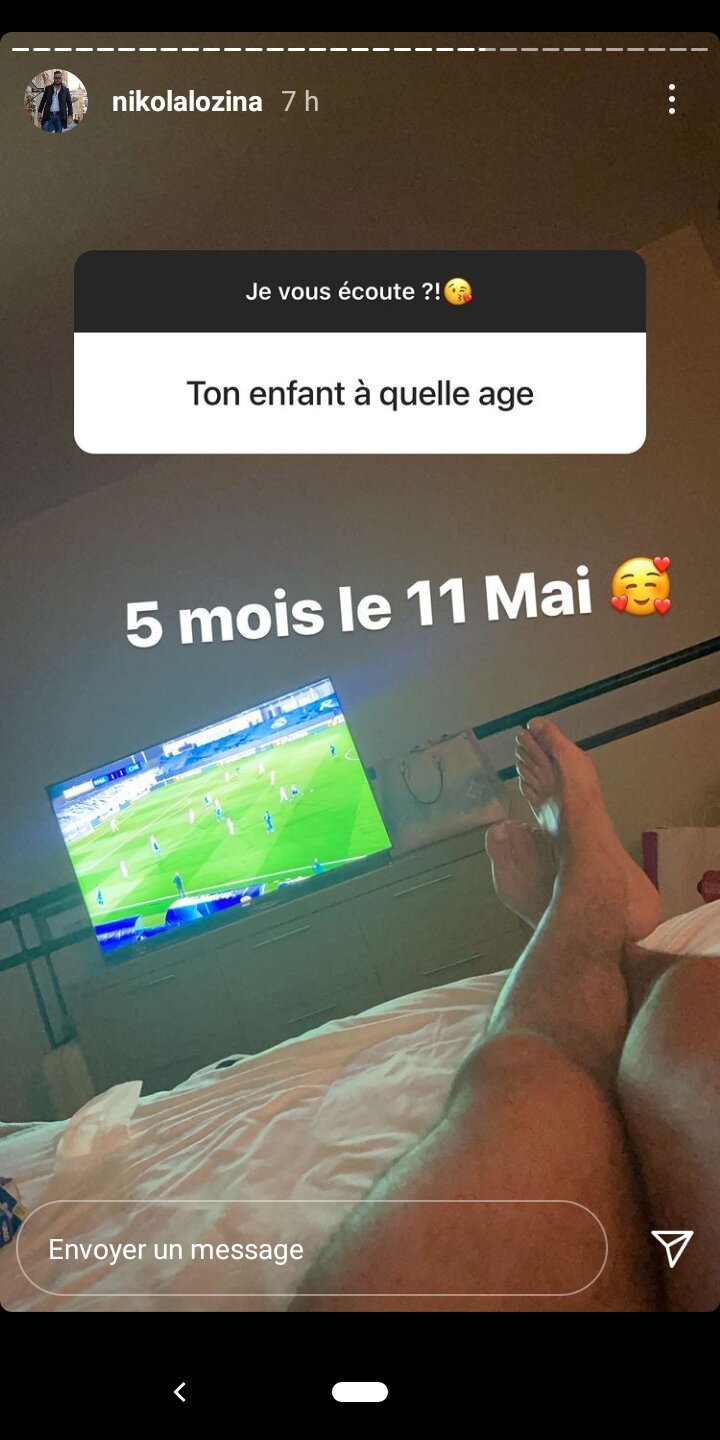720x1440 pixels.
Task: Focus the Envoyer un message field
Action: 312,1248
